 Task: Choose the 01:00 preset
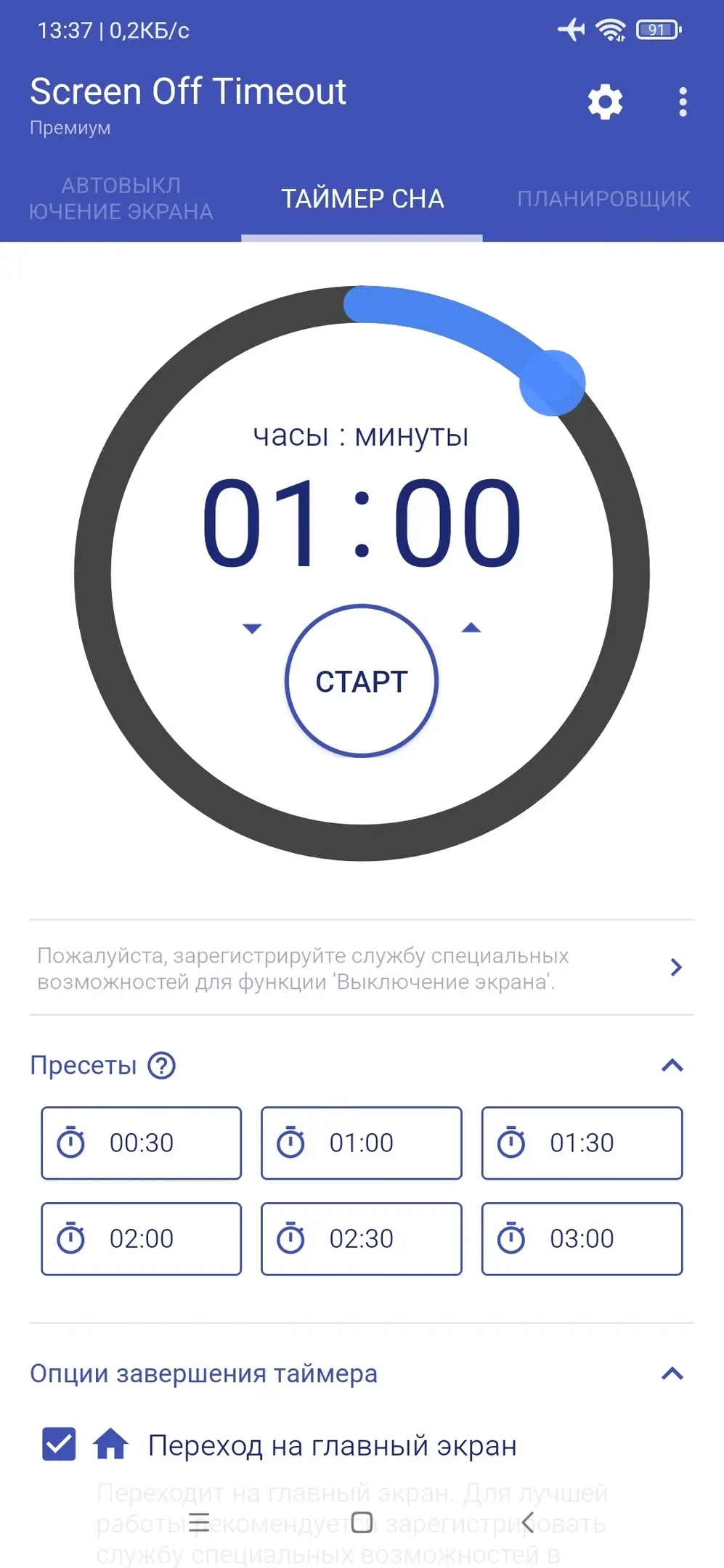pyautogui.click(x=362, y=1143)
